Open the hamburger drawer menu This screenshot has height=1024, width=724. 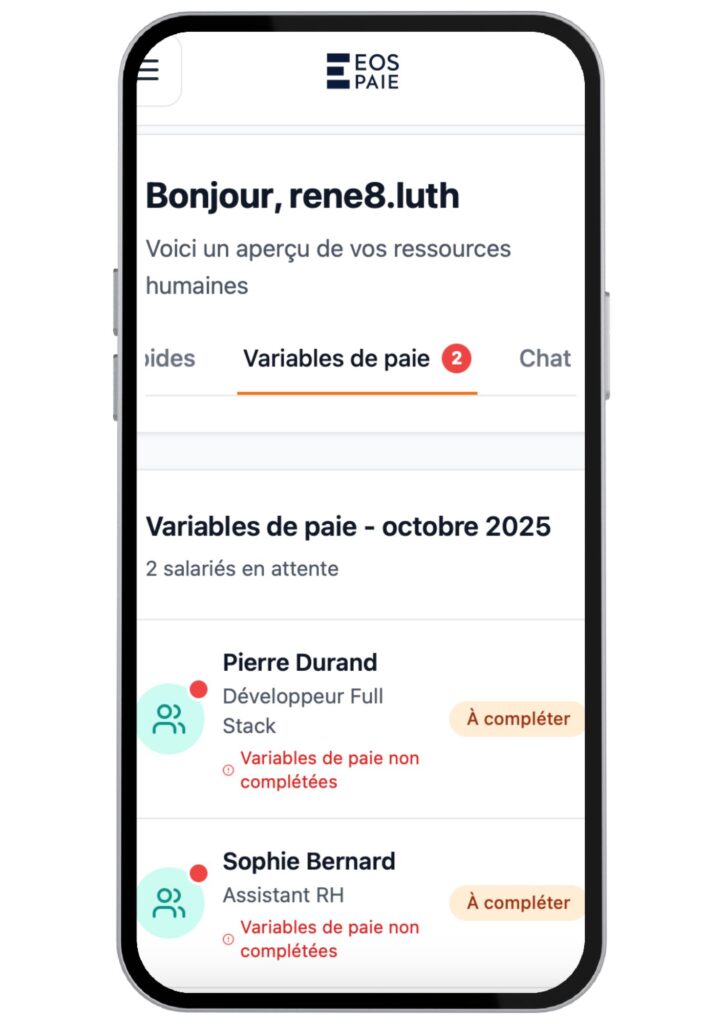click(x=149, y=70)
